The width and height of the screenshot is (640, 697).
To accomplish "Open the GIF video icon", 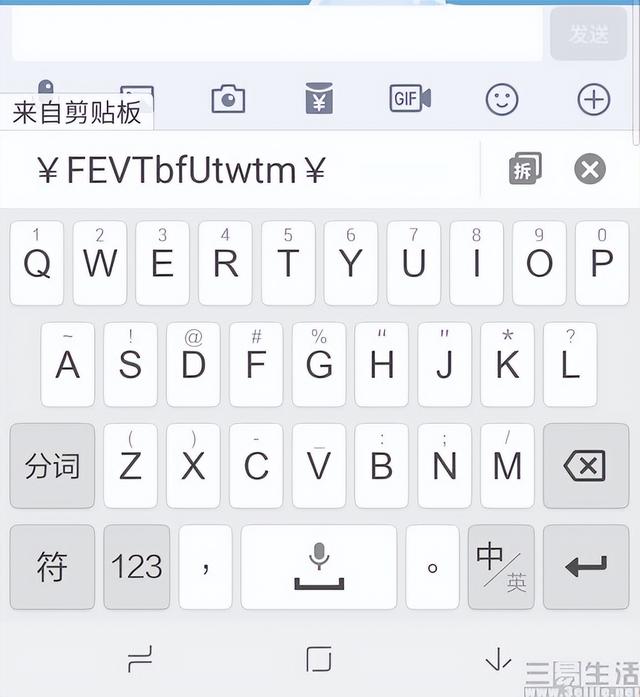I will click(409, 99).
